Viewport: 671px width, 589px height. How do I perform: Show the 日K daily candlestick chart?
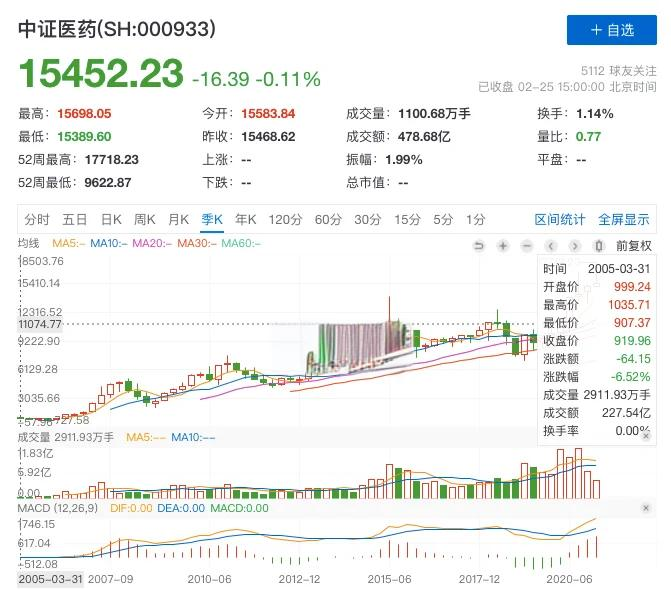tap(109, 219)
